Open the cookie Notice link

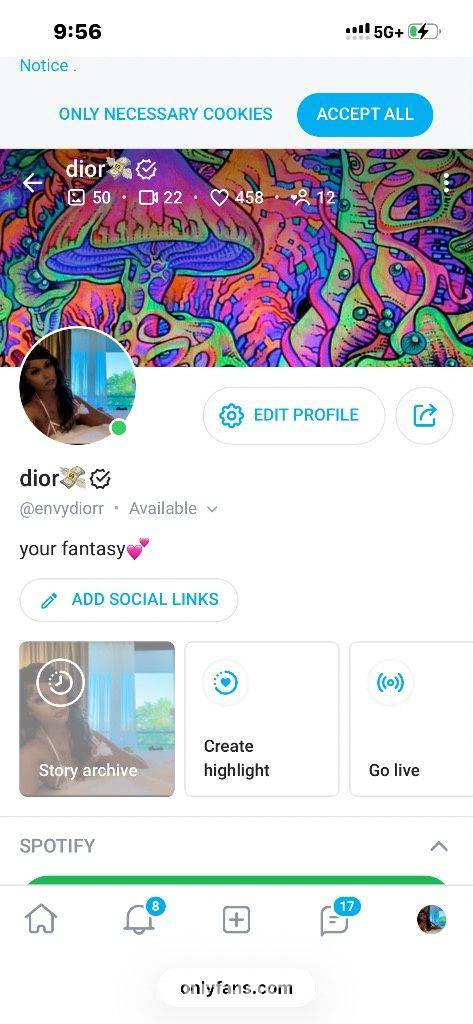click(46, 66)
